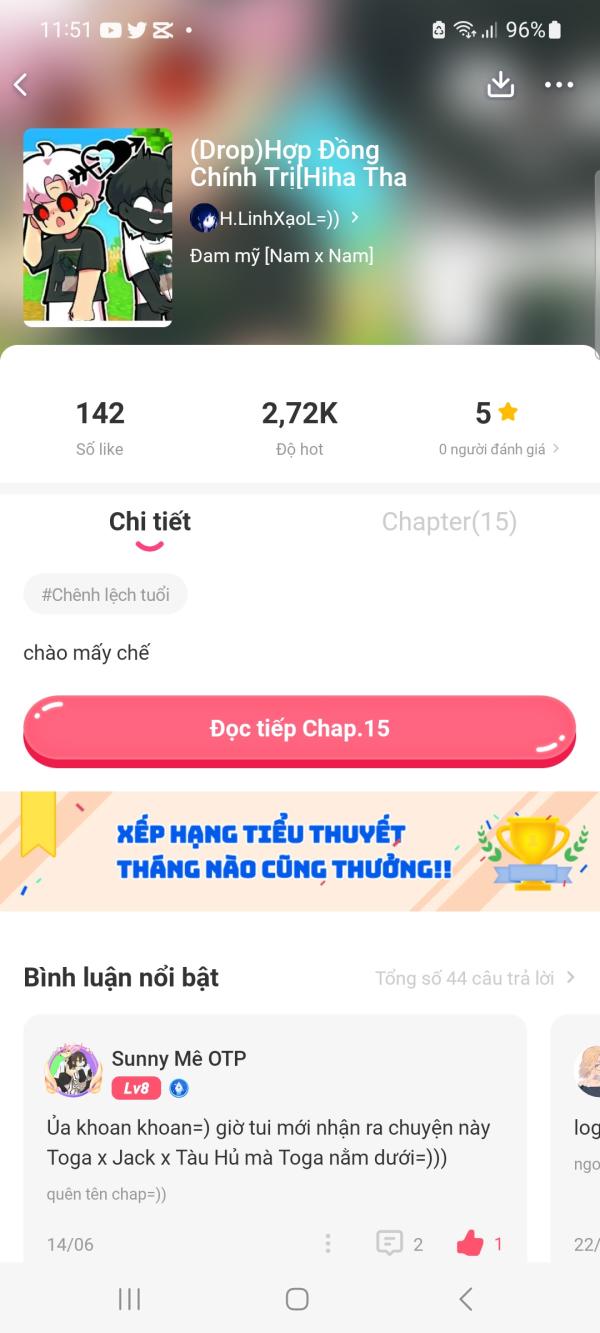This screenshot has height=1333, width=600.
Task: Continue reading with Đọc tiếp Chap.15
Action: pos(300,729)
